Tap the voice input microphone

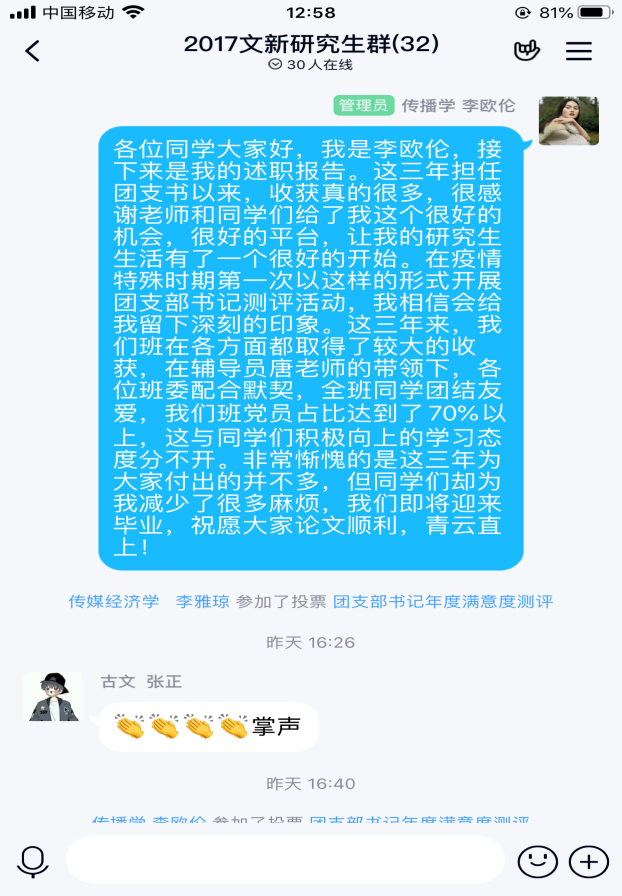[x=33, y=860]
